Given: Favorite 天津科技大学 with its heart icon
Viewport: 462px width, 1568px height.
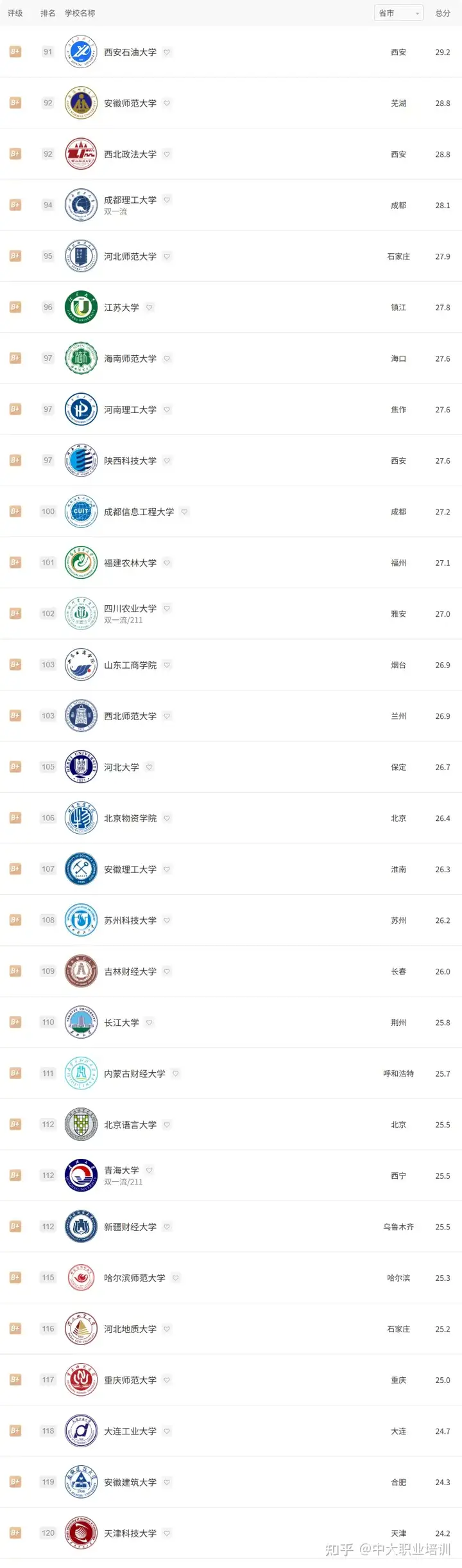Looking at the screenshot, I should click(x=167, y=1533).
